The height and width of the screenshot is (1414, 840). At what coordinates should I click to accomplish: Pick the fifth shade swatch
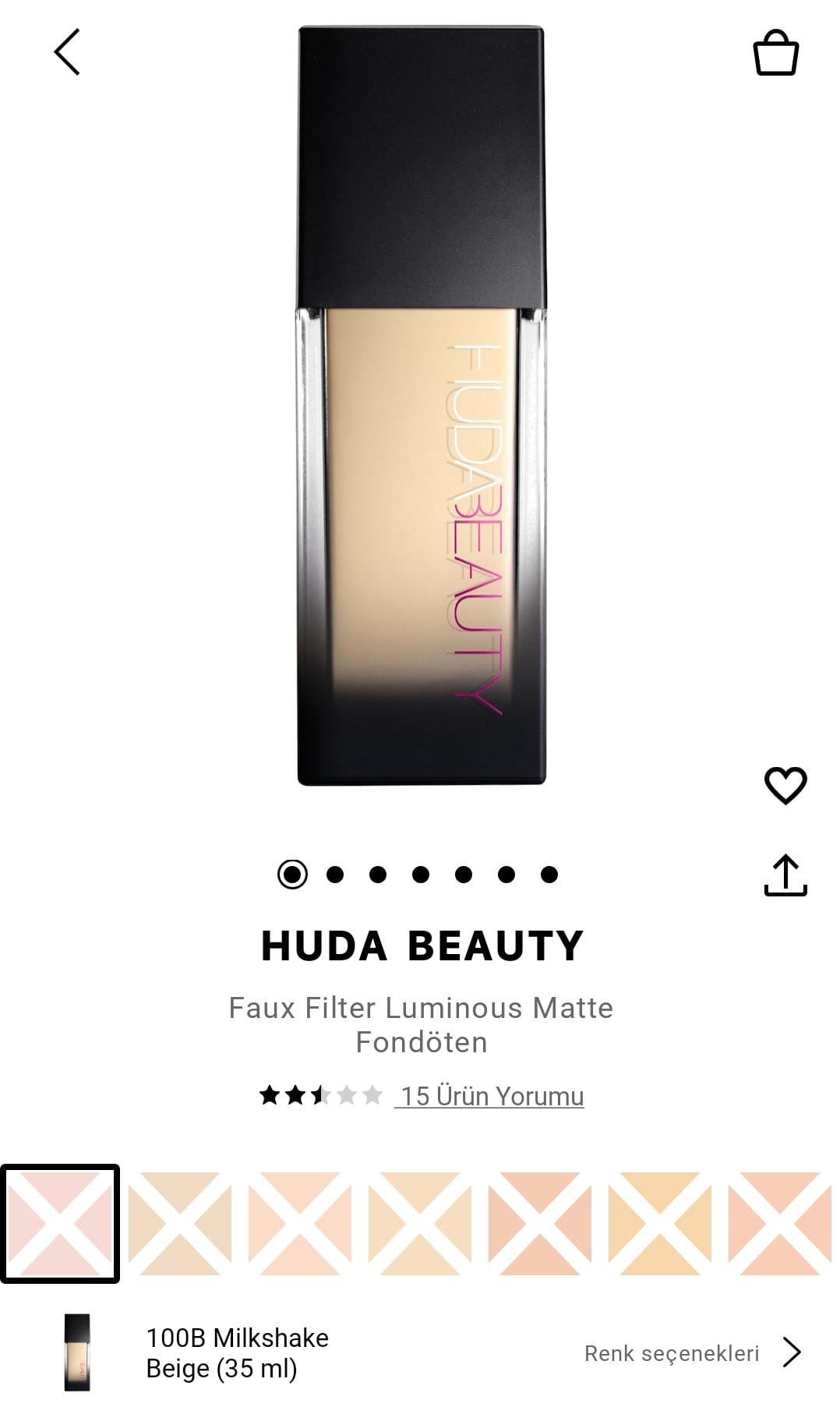tap(540, 1224)
